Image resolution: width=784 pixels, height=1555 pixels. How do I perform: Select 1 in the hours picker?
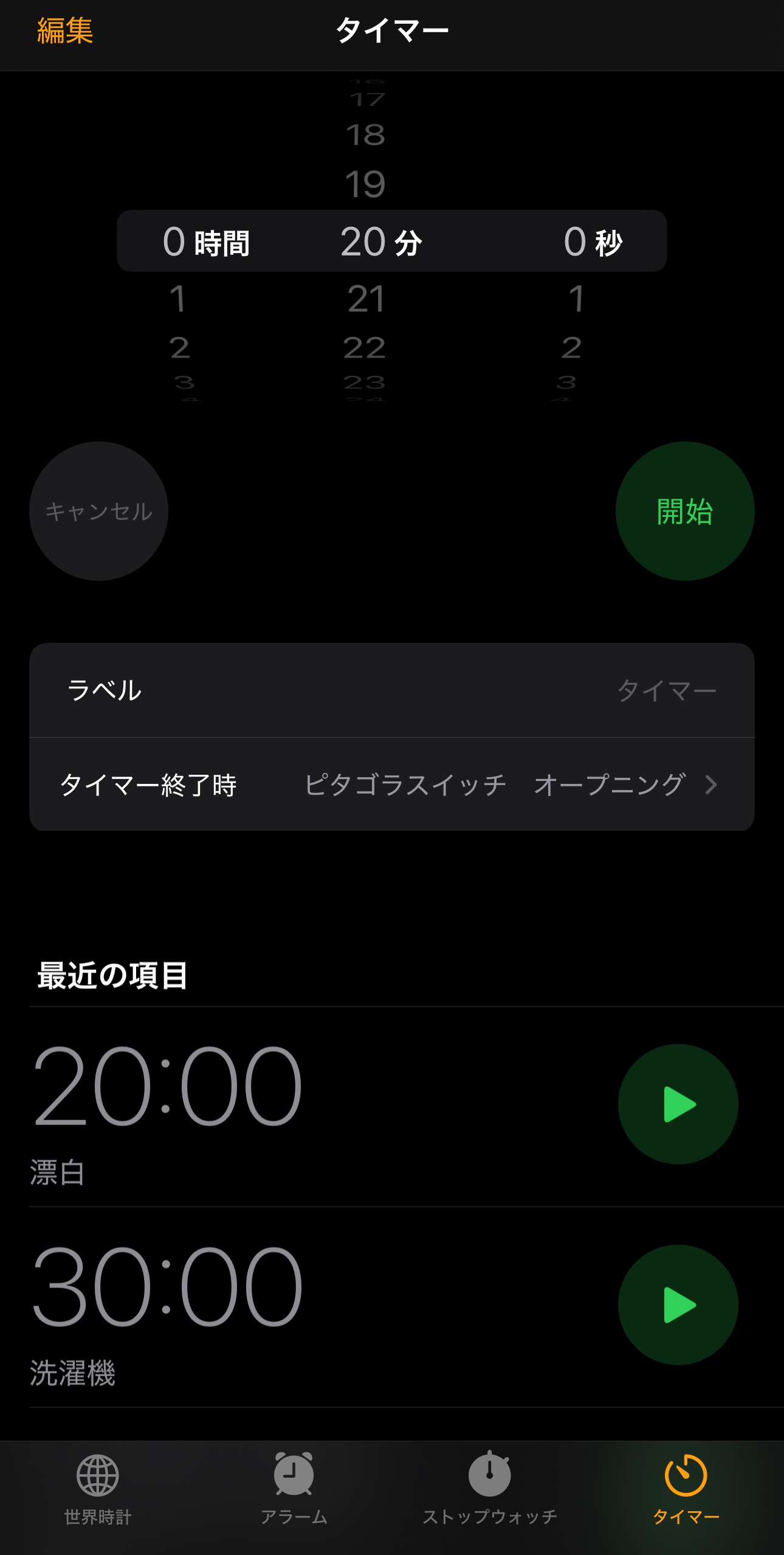(x=177, y=299)
